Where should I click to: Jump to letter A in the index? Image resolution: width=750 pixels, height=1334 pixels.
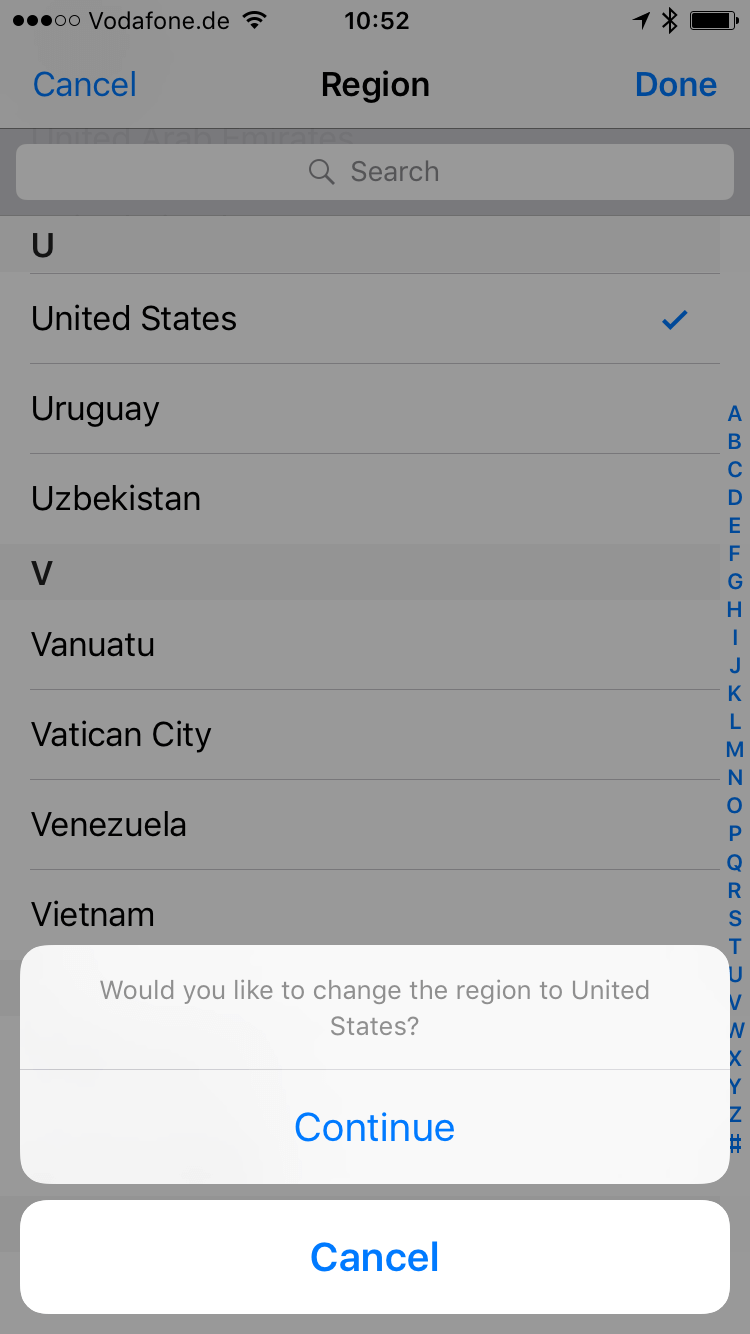735,413
